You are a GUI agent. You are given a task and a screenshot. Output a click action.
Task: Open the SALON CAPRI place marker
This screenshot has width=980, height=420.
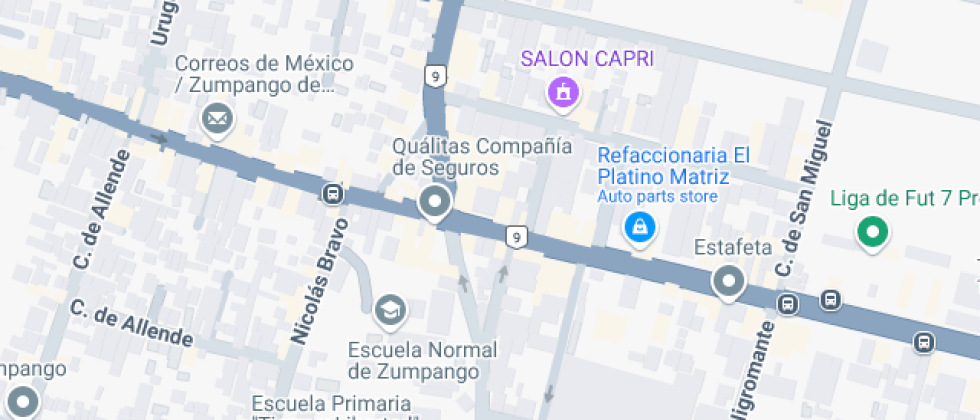coord(563,93)
